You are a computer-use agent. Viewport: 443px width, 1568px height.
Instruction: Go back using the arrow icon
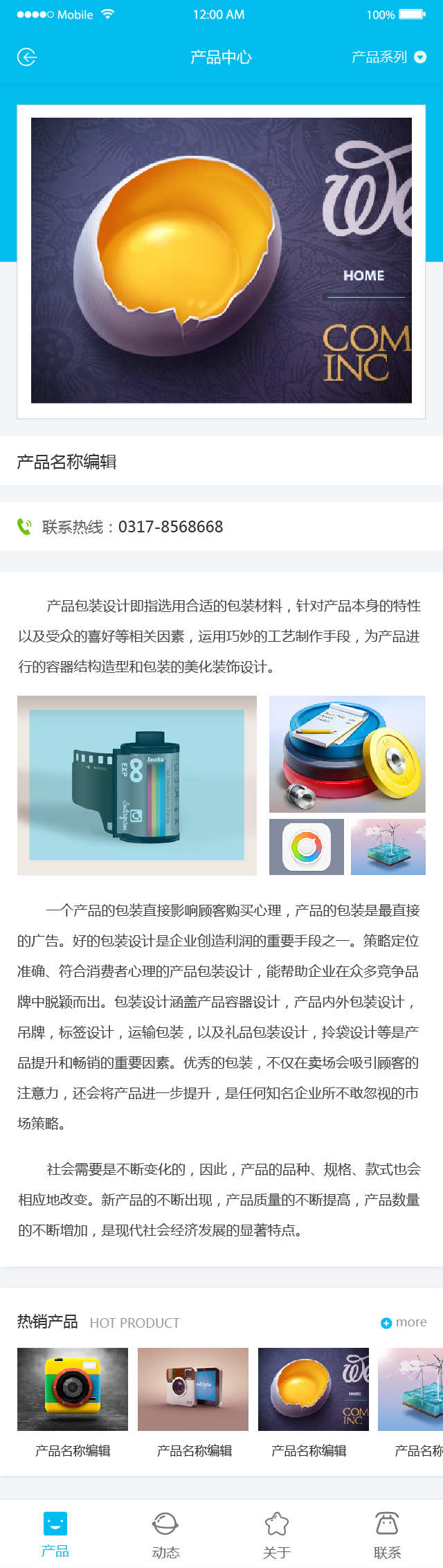pos(26,57)
